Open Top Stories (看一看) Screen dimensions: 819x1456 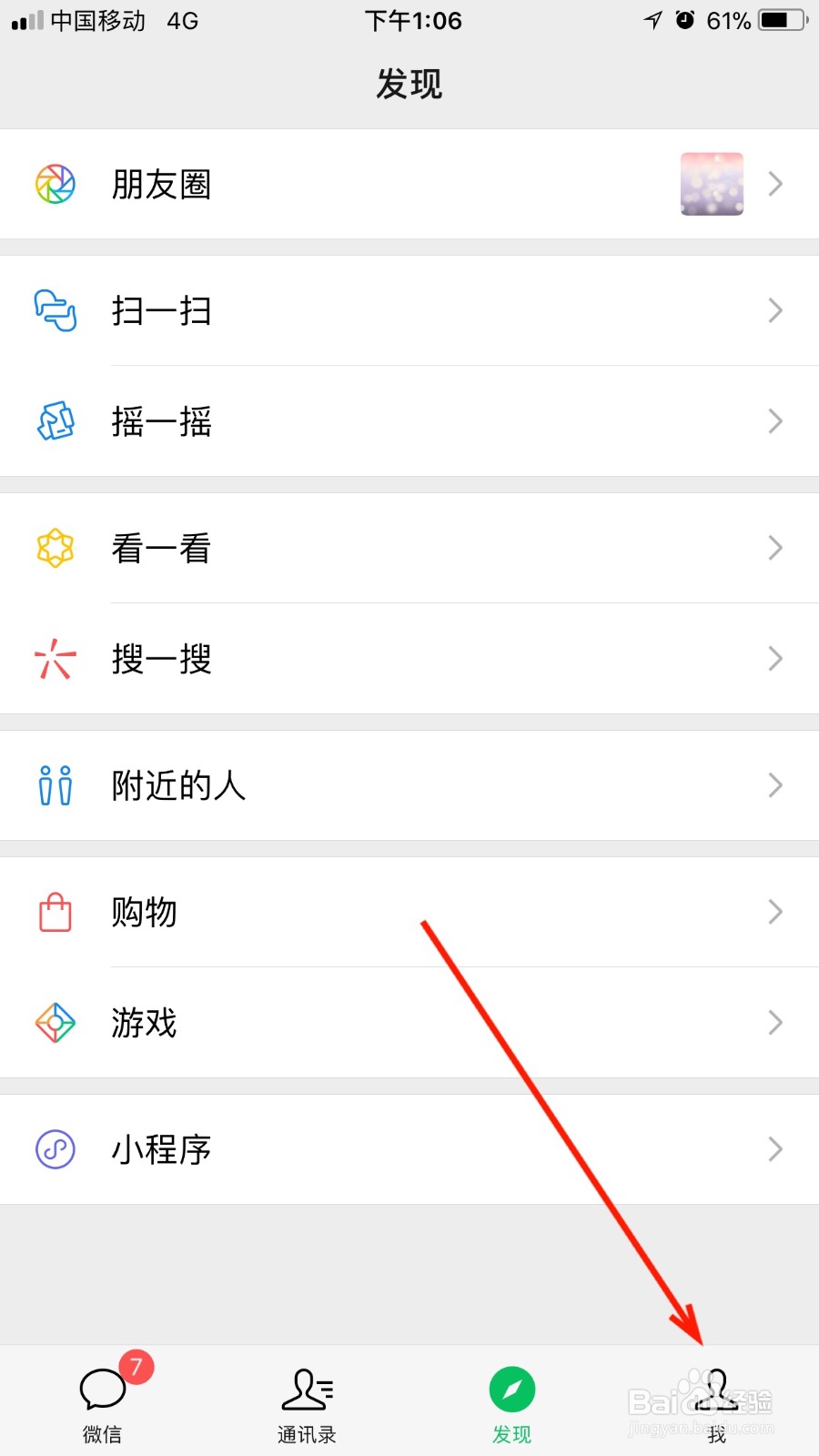point(161,548)
